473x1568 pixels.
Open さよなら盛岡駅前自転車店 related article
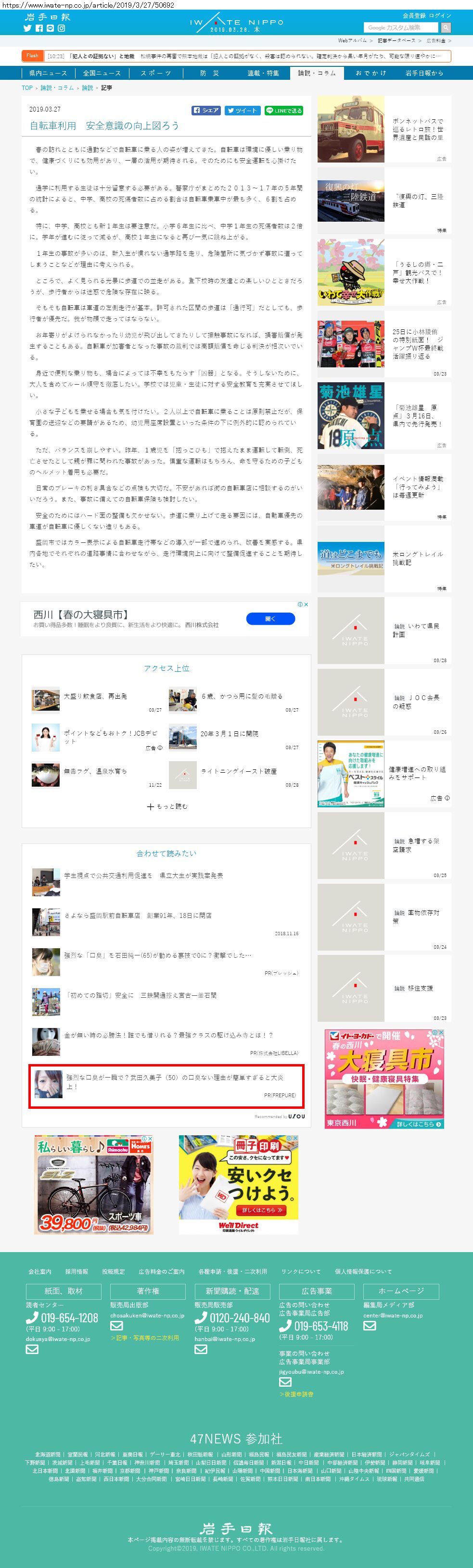click(138, 915)
